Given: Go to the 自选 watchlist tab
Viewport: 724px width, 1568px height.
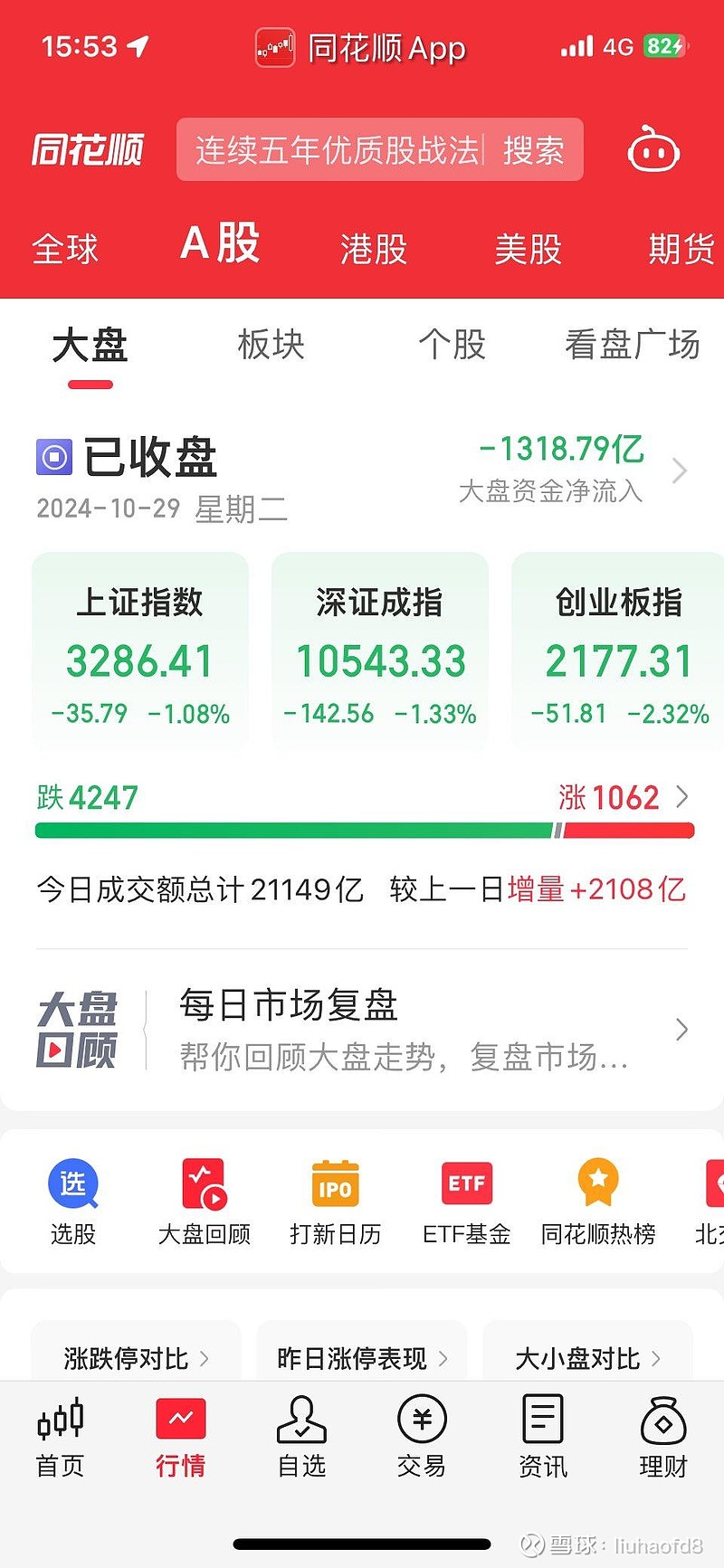Looking at the screenshot, I should (301, 1436).
